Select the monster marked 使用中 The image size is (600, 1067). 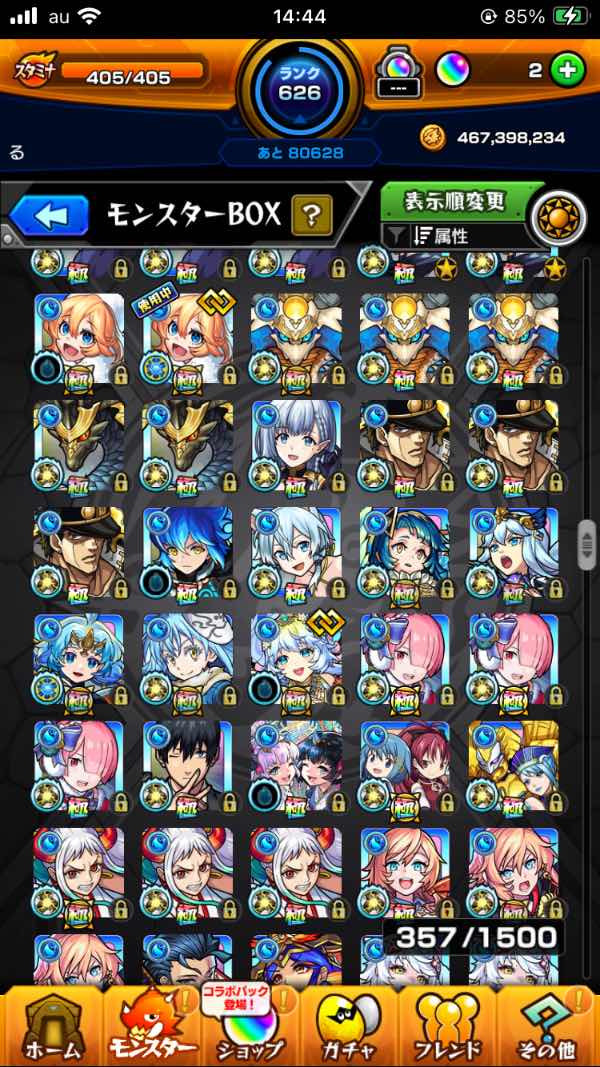[x=187, y=340]
